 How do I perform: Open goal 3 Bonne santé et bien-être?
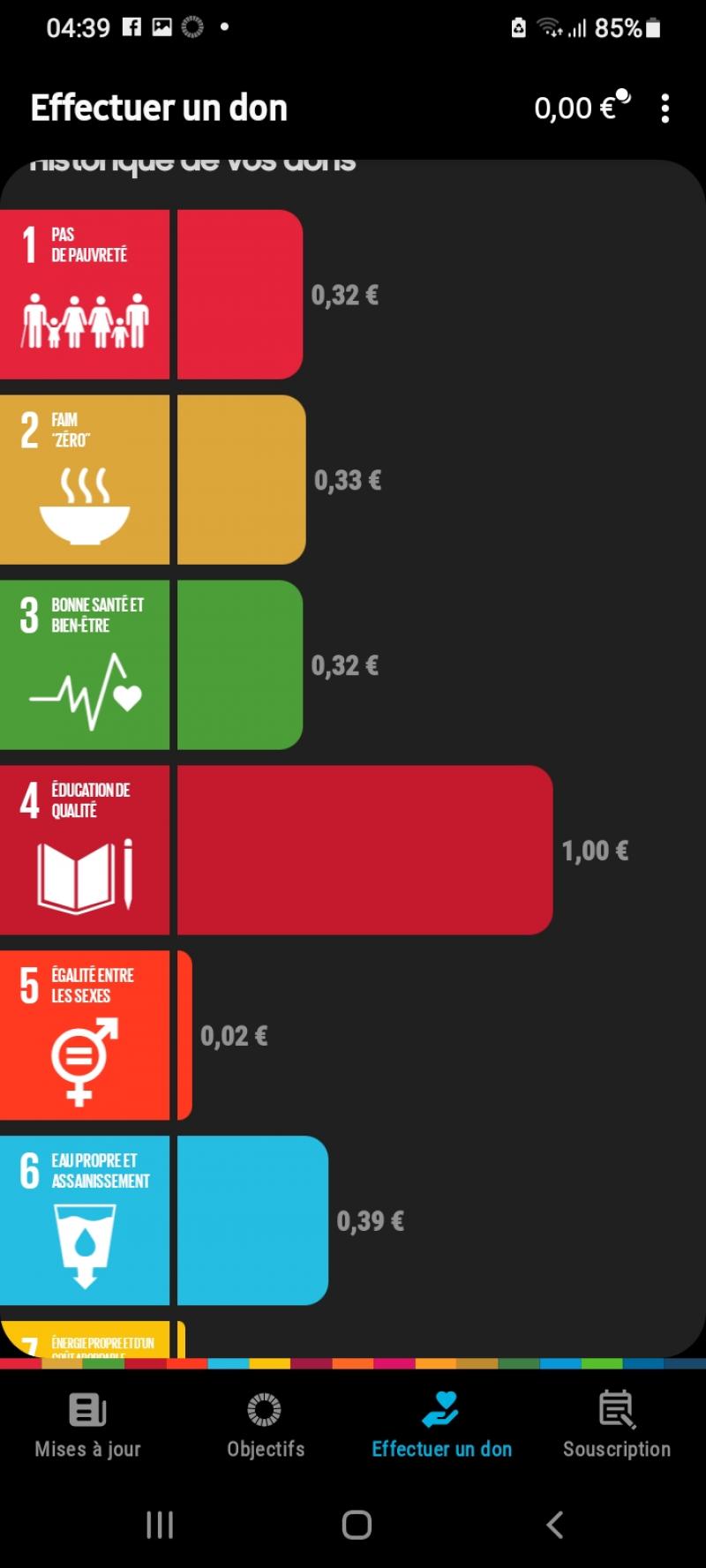[85, 665]
